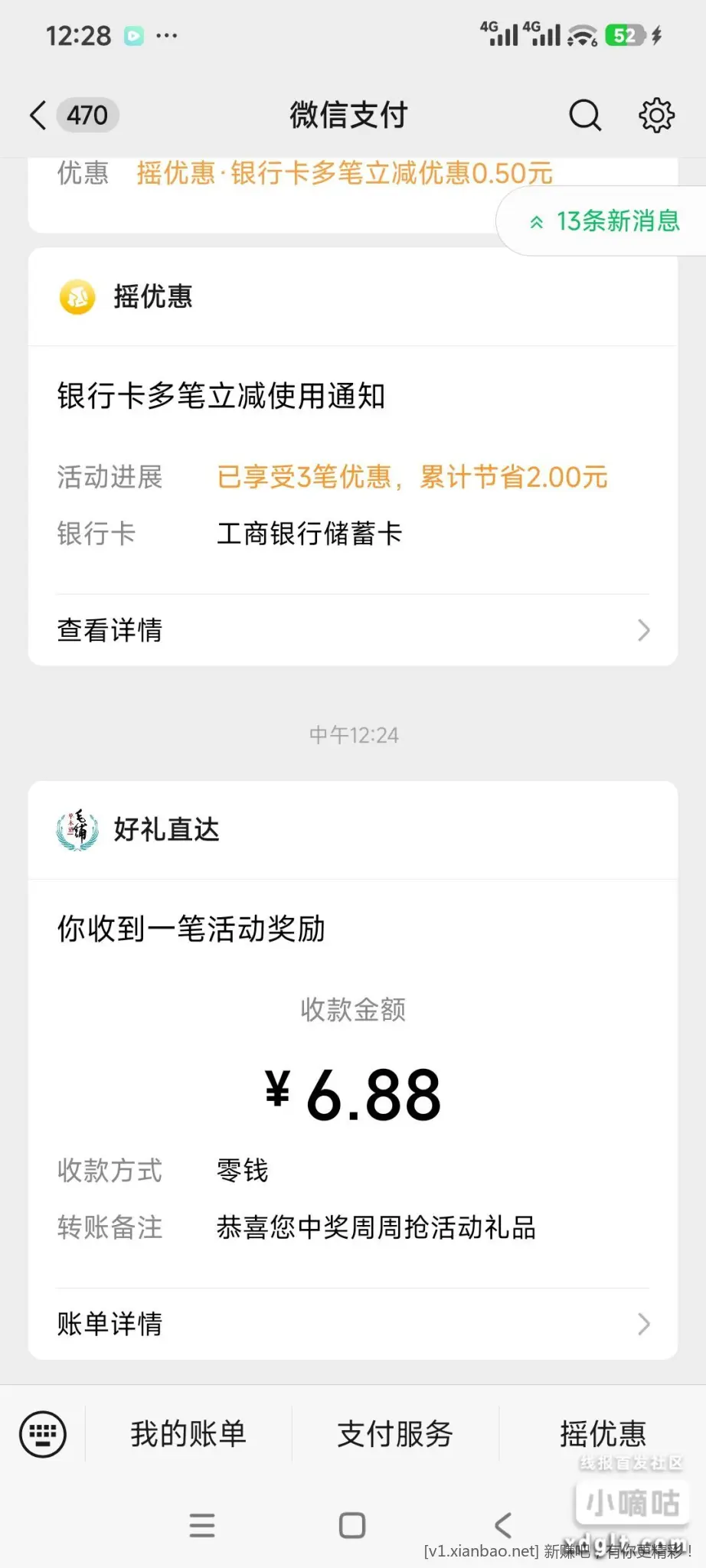Switch to the keyboard input

(43, 1434)
